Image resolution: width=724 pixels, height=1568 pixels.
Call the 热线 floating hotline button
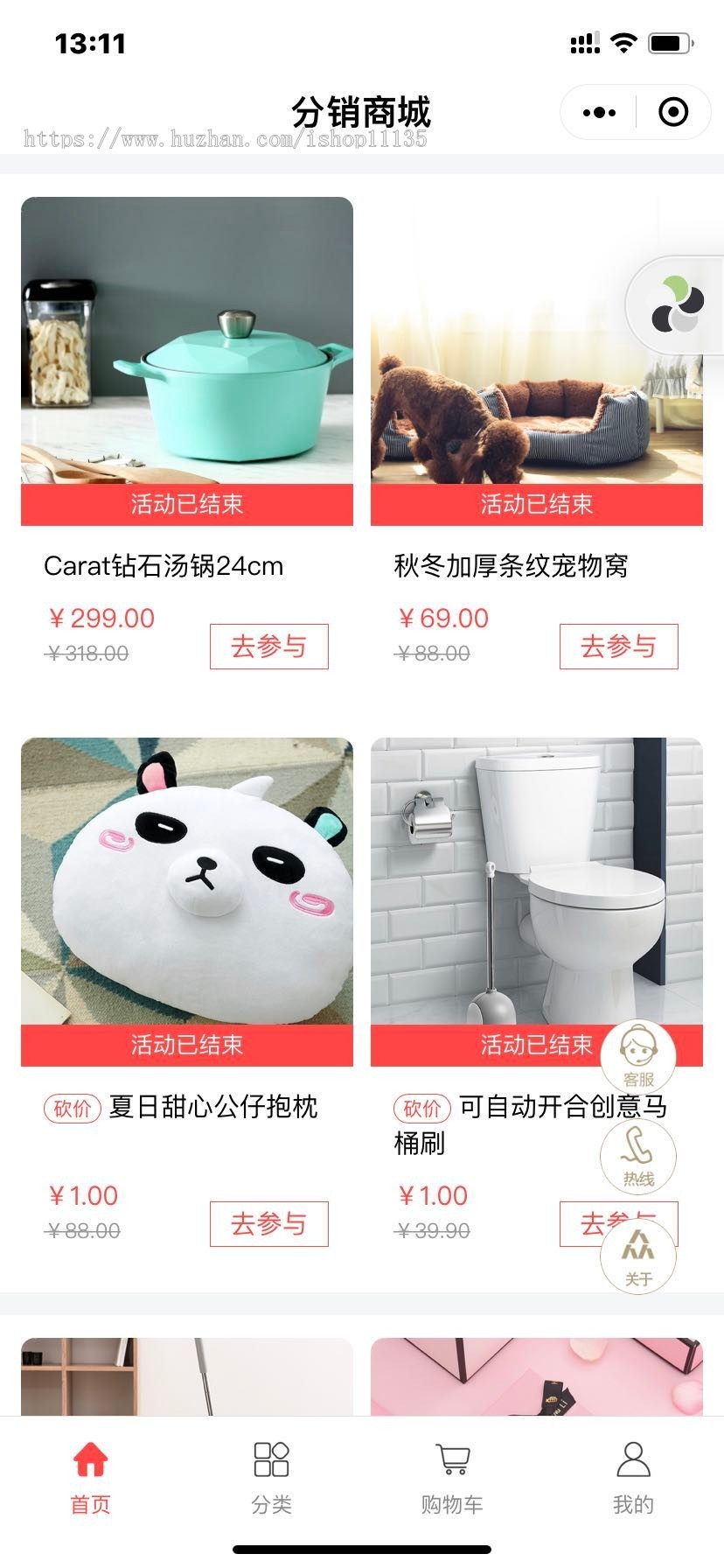click(638, 1155)
